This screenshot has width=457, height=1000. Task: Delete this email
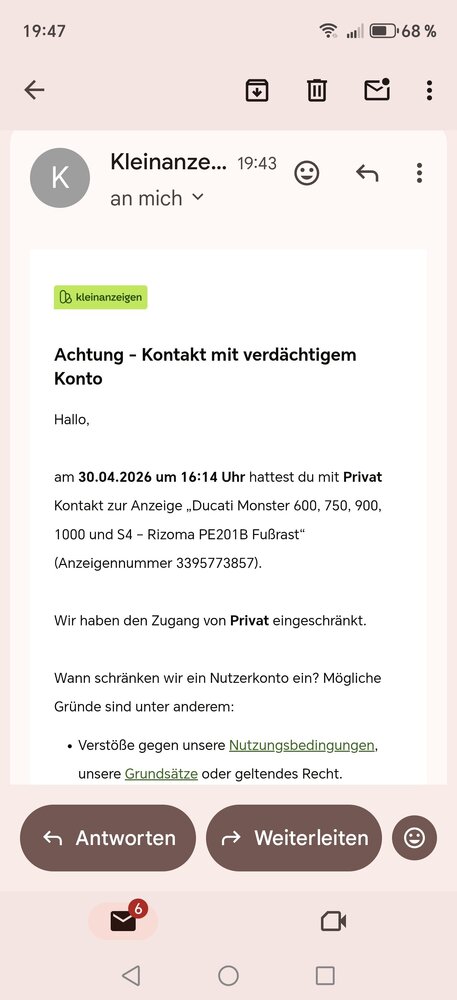(317, 90)
